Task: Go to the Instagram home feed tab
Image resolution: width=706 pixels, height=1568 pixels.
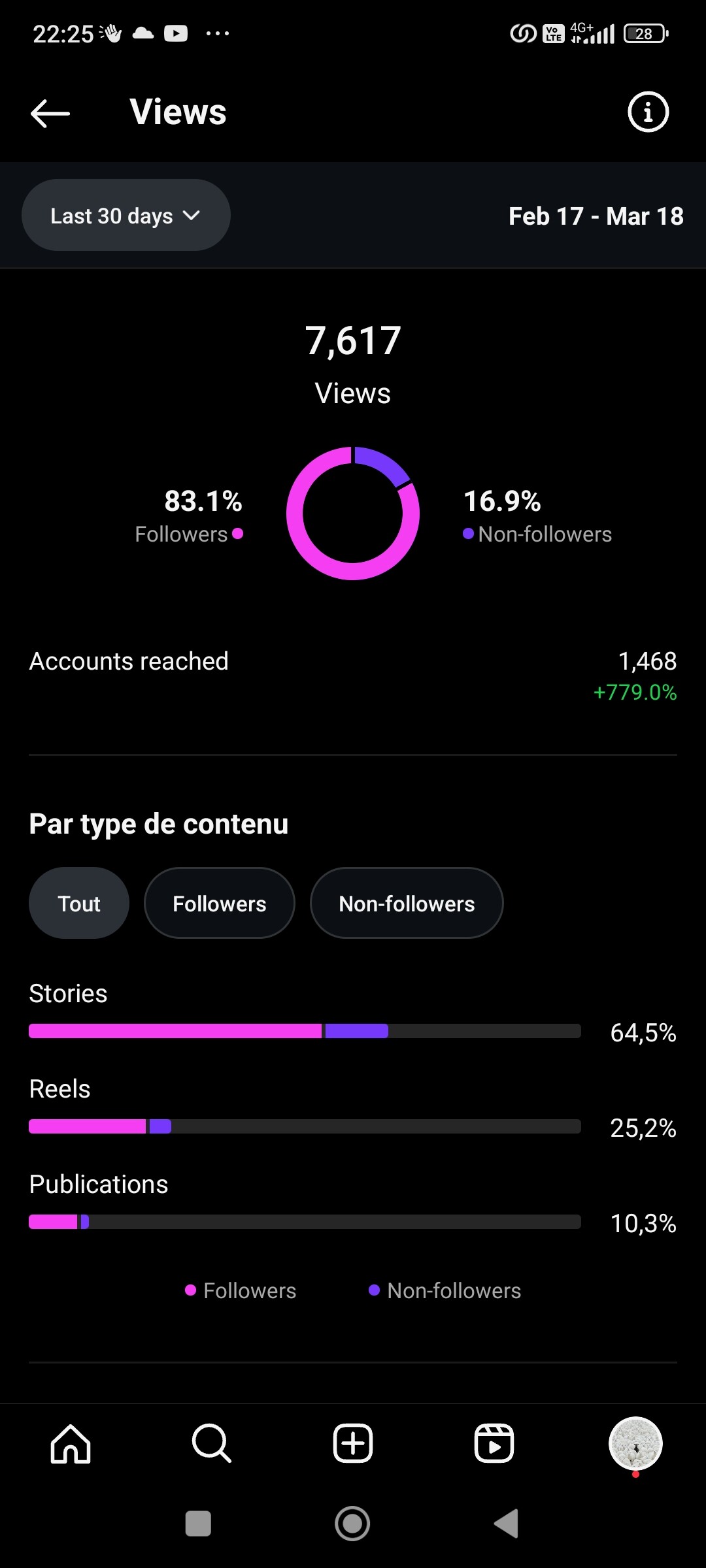Action: (x=71, y=1443)
